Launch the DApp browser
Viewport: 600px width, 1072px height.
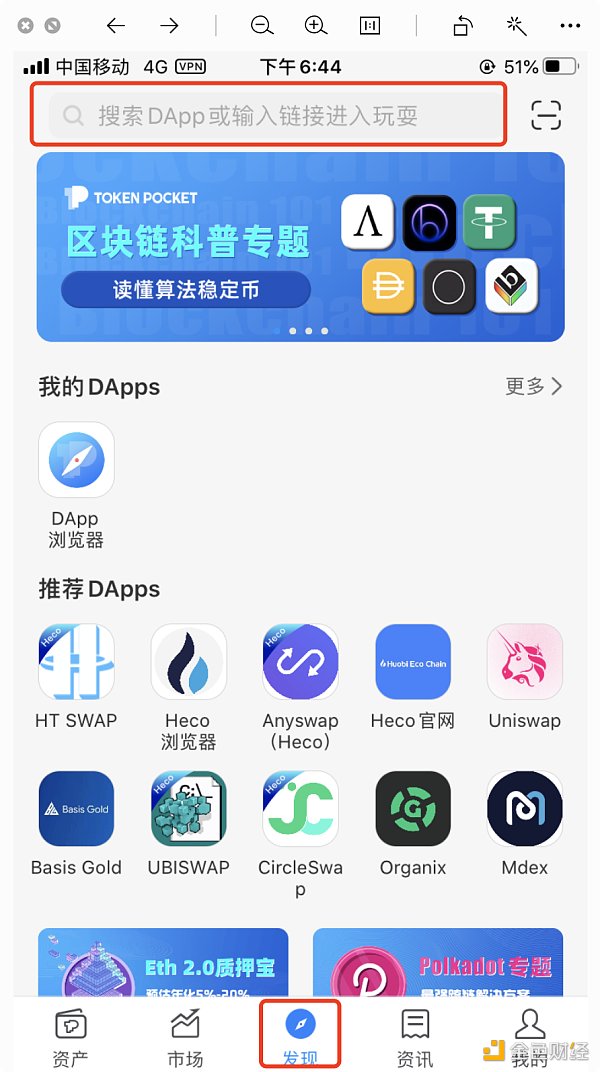tap(76, 461)
